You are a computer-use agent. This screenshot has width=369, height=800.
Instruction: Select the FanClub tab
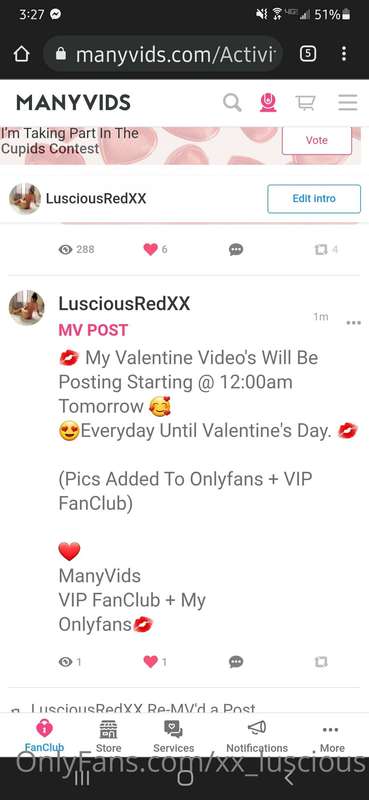[x=44, y=737]
